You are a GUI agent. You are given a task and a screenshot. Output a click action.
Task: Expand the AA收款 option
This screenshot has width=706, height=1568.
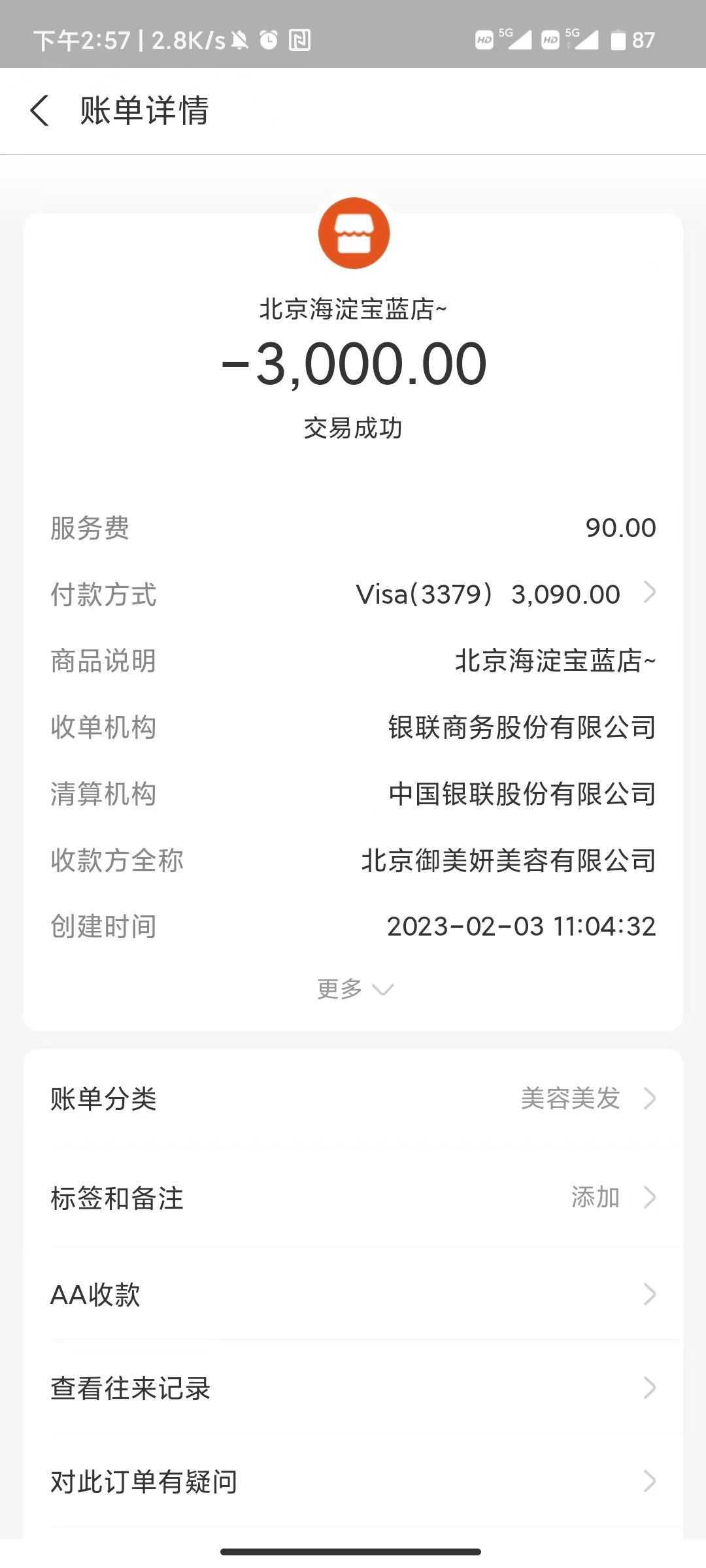click(x=353, y=1294)
